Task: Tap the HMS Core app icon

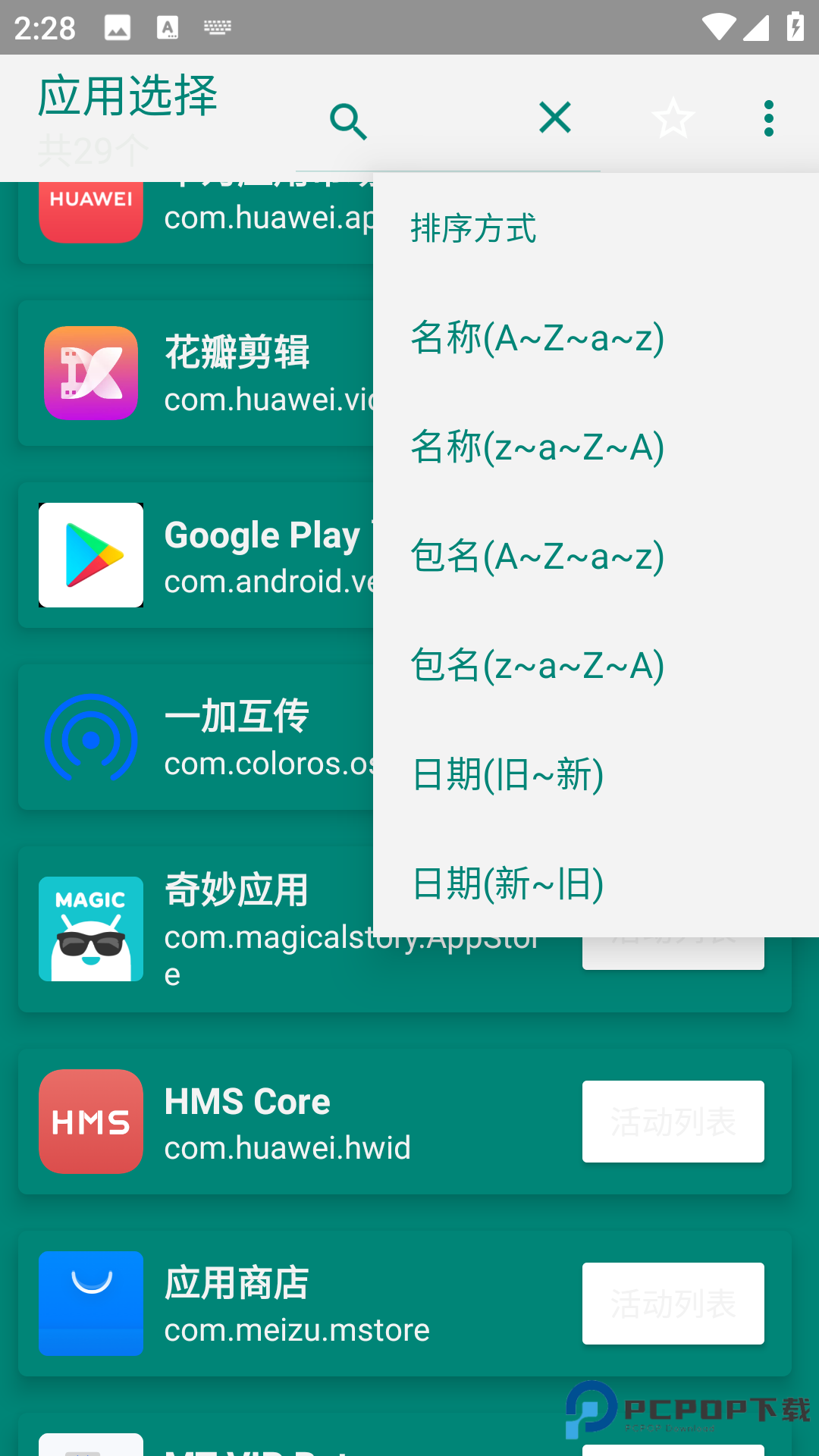Action: (x=91, y=1122)
